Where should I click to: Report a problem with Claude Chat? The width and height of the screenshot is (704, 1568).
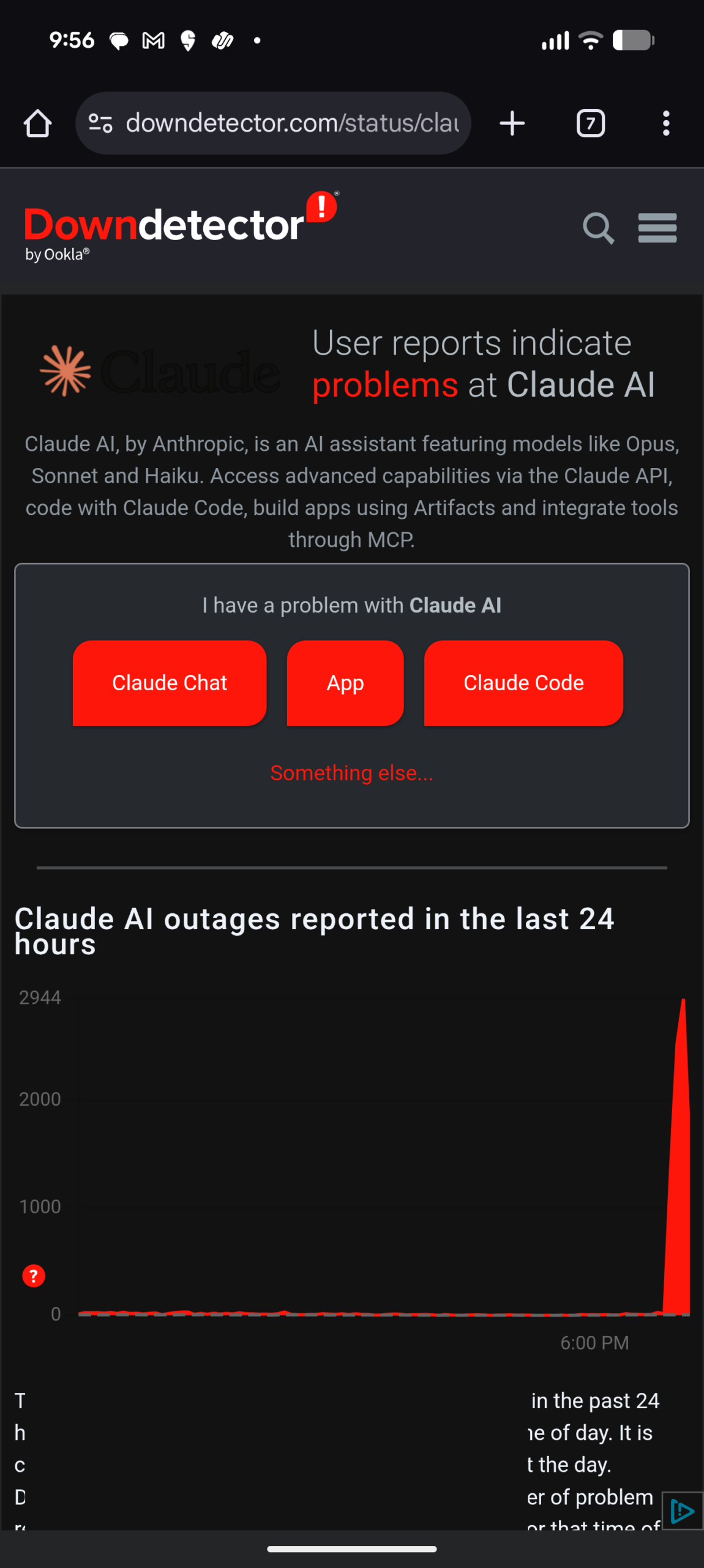pyautogui.click(x=170, y=682)
